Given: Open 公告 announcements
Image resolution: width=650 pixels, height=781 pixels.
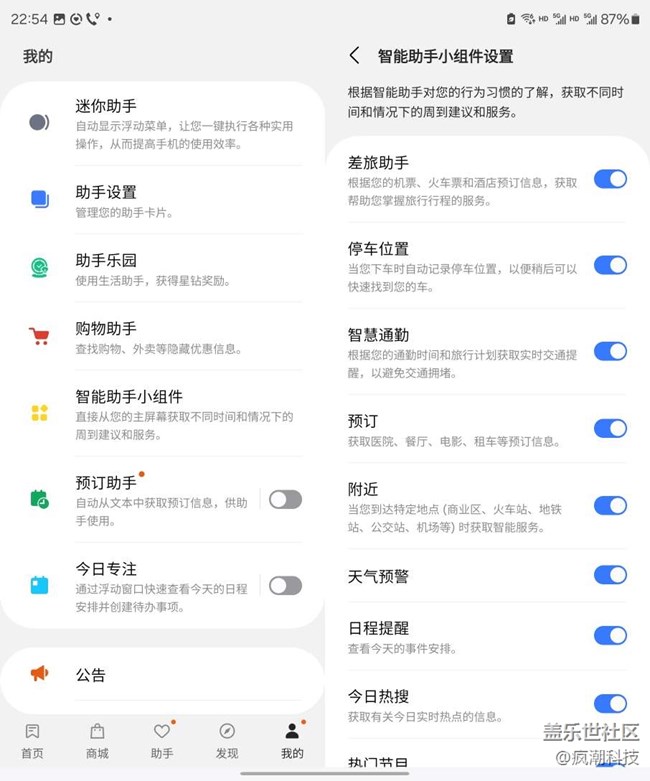Looking at the screenshot, I should click(x=163, y=675).
